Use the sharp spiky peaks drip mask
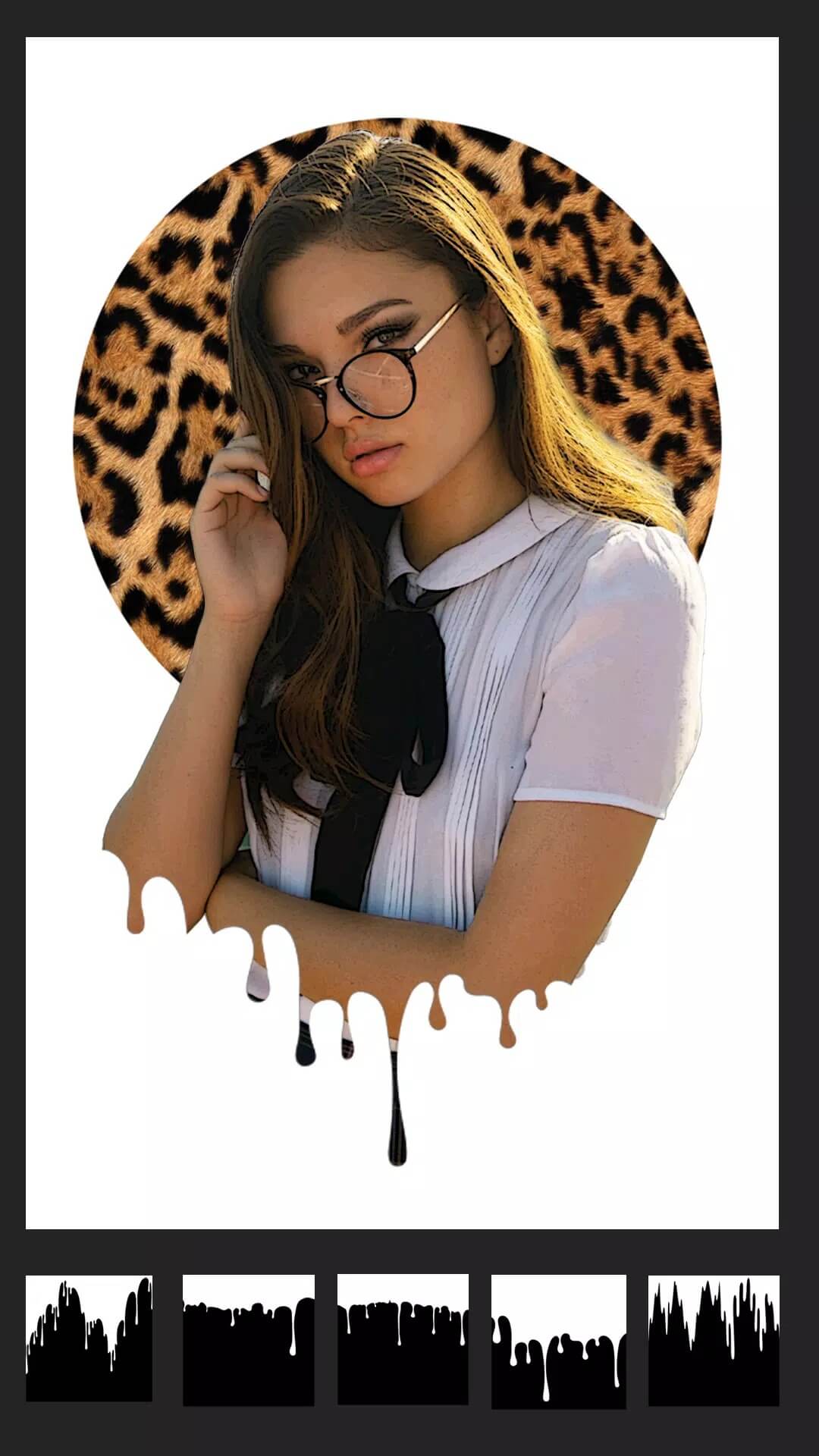This screenshot has height=1456, width=819. click(x=714, y=1341)
